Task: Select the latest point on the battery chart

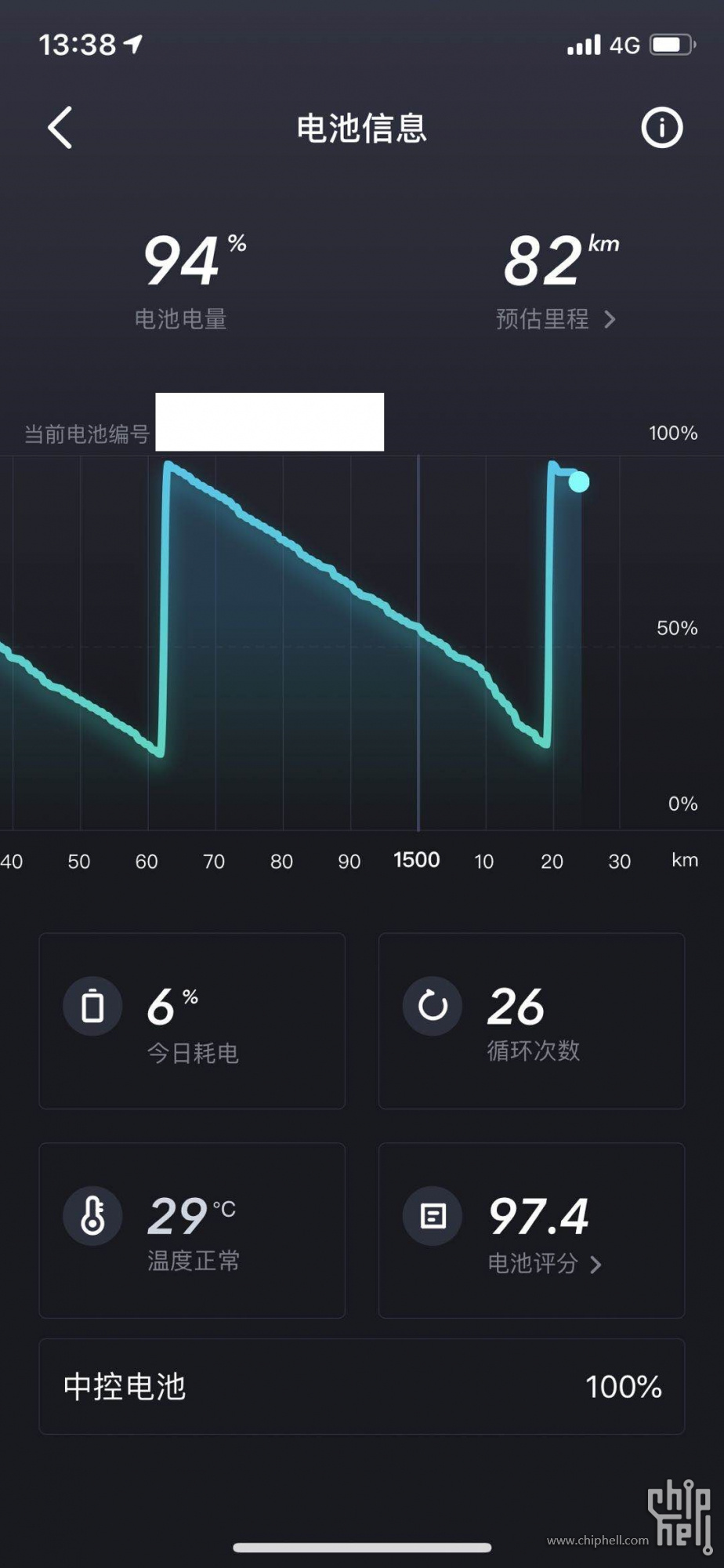Action: tap(579, 481)
